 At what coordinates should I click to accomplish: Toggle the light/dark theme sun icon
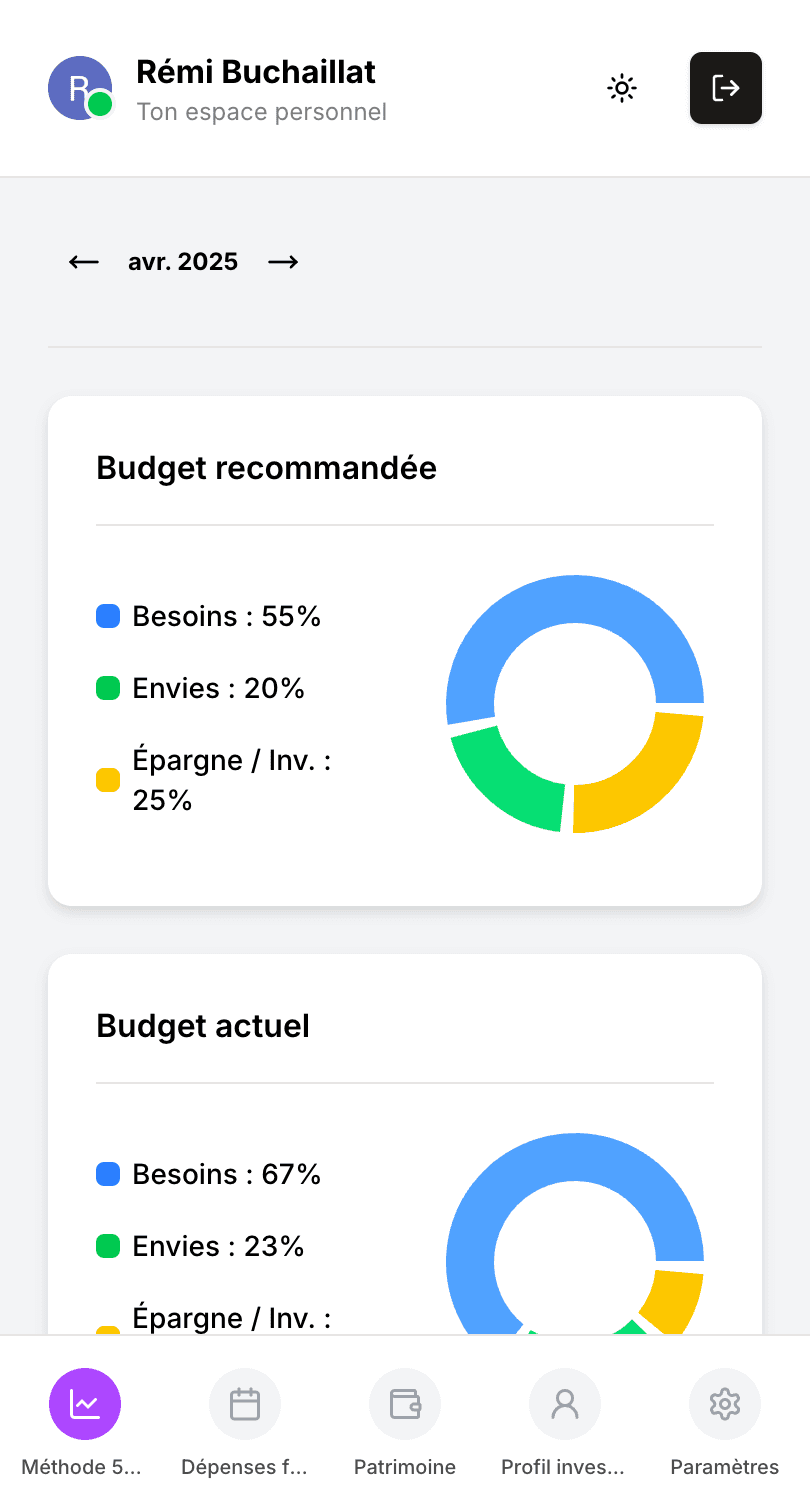tap(622, 88)
